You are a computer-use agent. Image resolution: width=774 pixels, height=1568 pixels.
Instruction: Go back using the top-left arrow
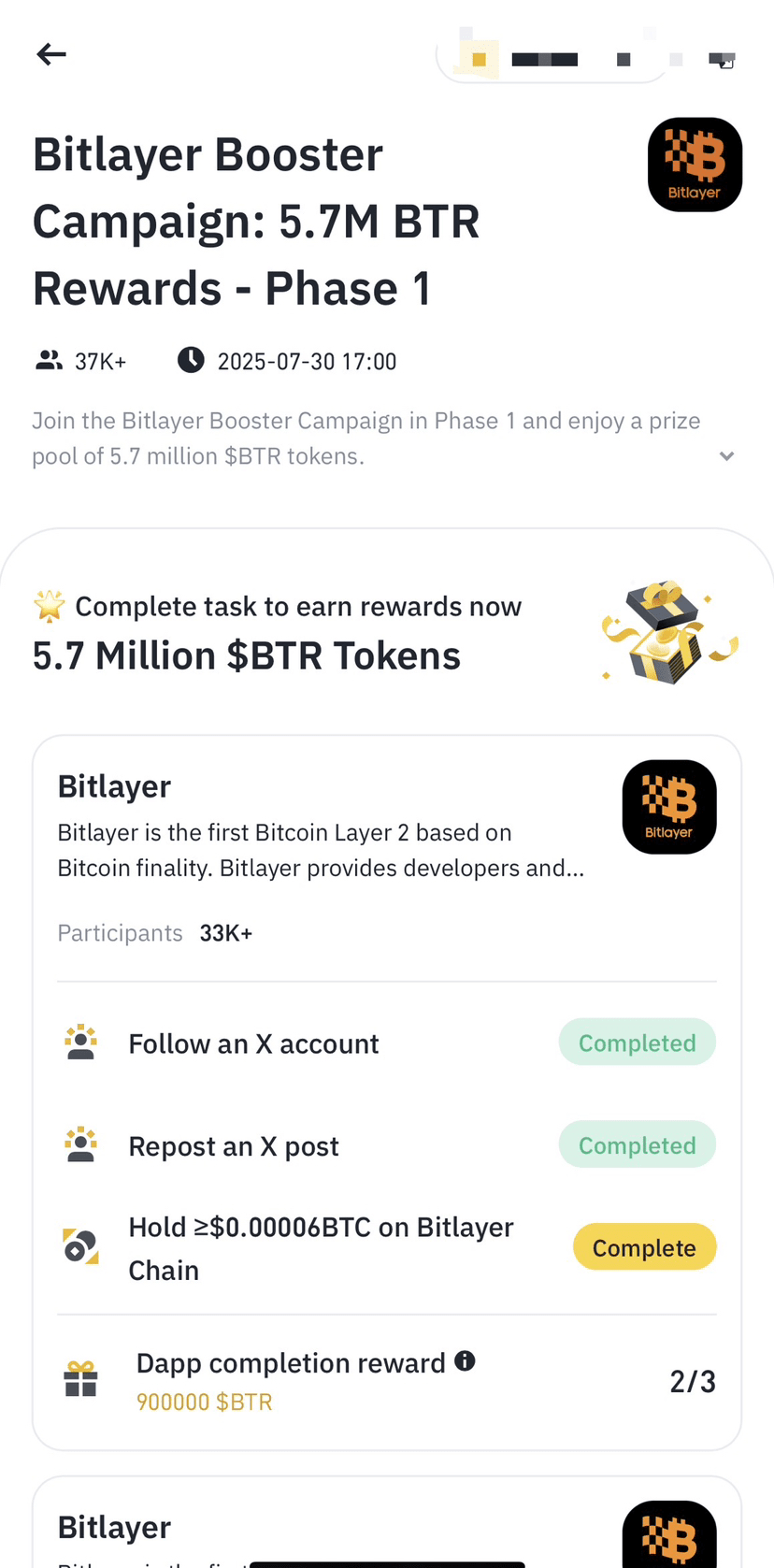(x=51, y=54)
